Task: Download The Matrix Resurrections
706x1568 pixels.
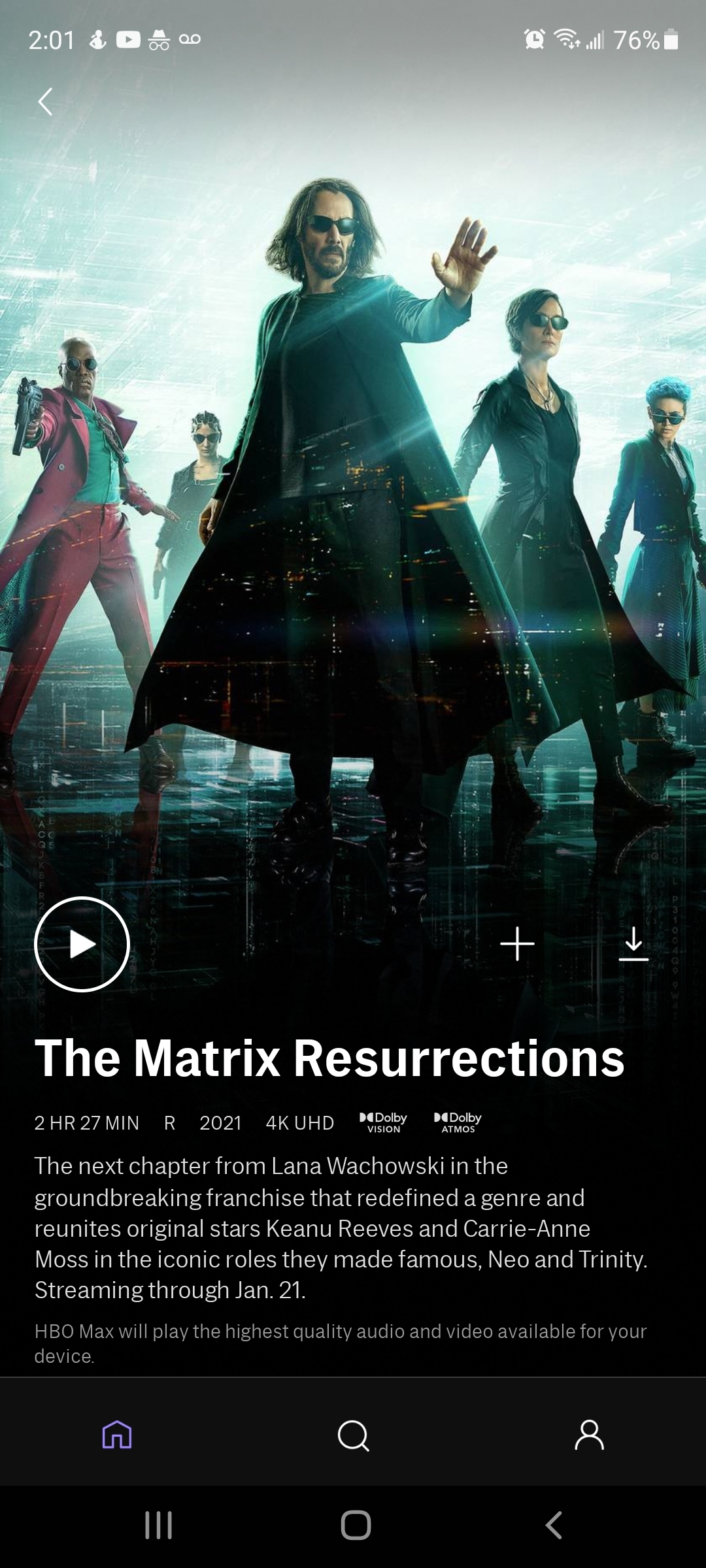Action: pyautogui.click(x=633, y=944)
